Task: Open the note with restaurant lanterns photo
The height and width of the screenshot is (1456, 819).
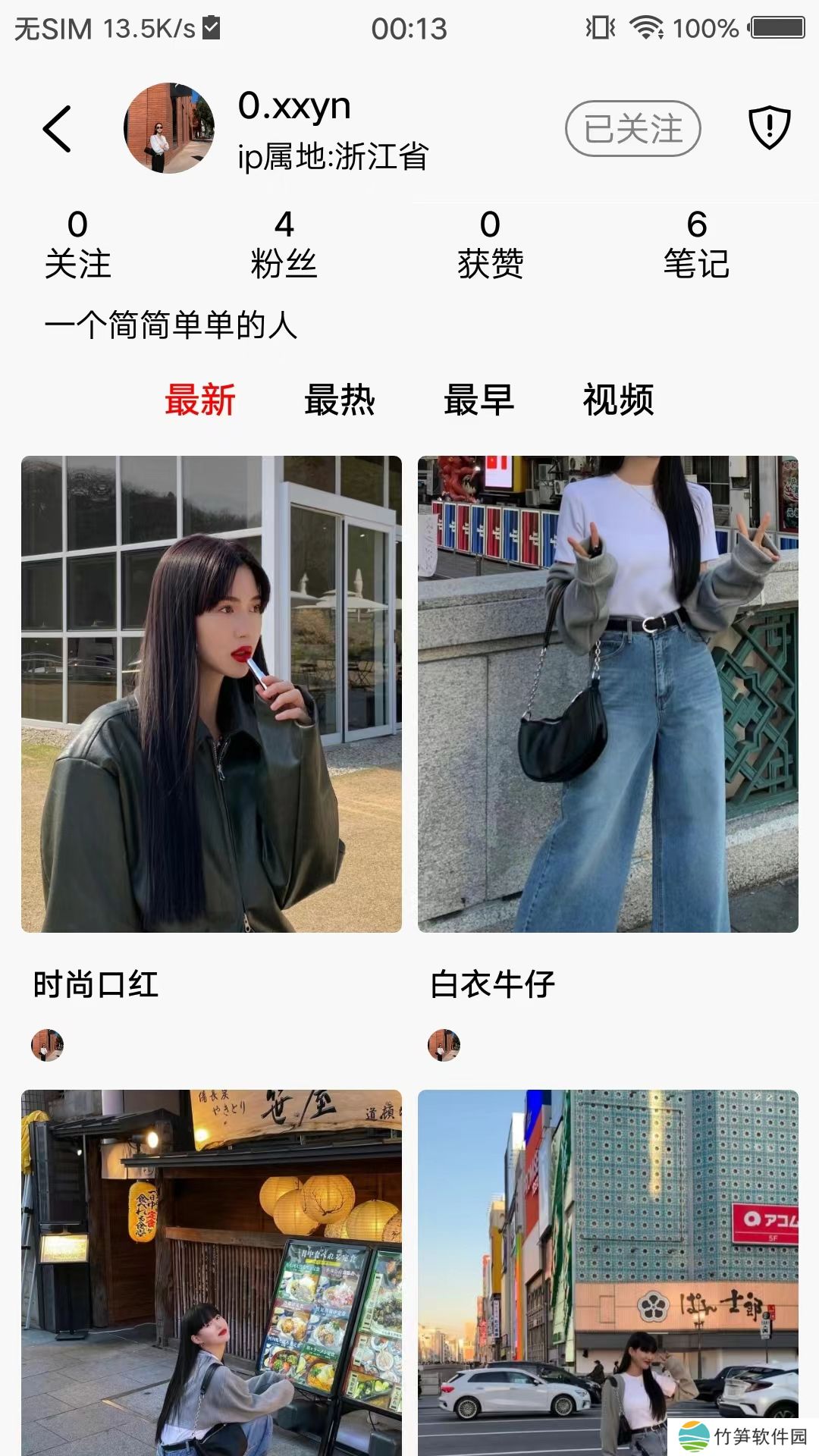Action: point(212,1272)
